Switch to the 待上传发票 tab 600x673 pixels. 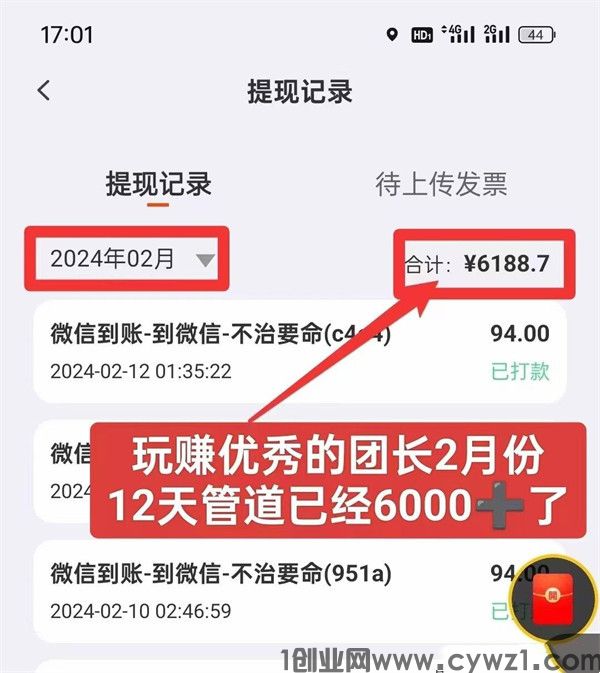pos(441,184)
